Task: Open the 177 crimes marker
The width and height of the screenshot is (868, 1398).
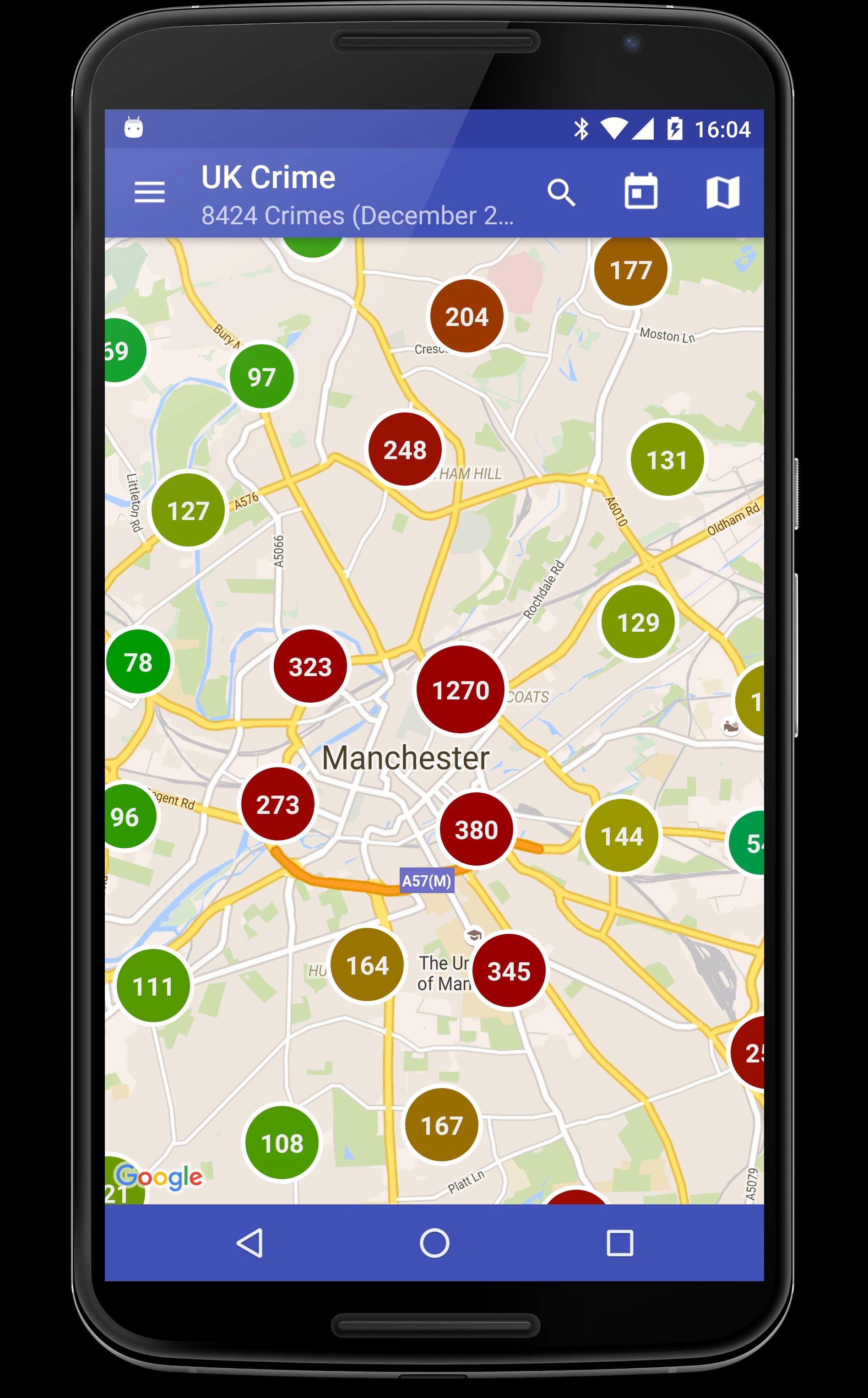Action: pyautogui.click(x=630, y=270)
